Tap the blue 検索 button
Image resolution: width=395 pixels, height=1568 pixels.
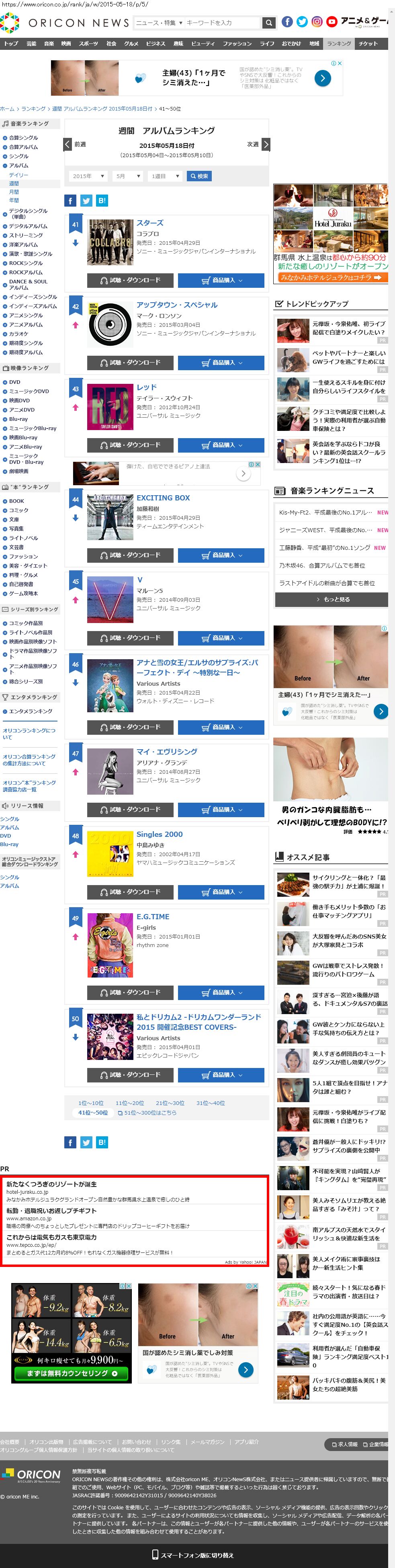[199, 176]
